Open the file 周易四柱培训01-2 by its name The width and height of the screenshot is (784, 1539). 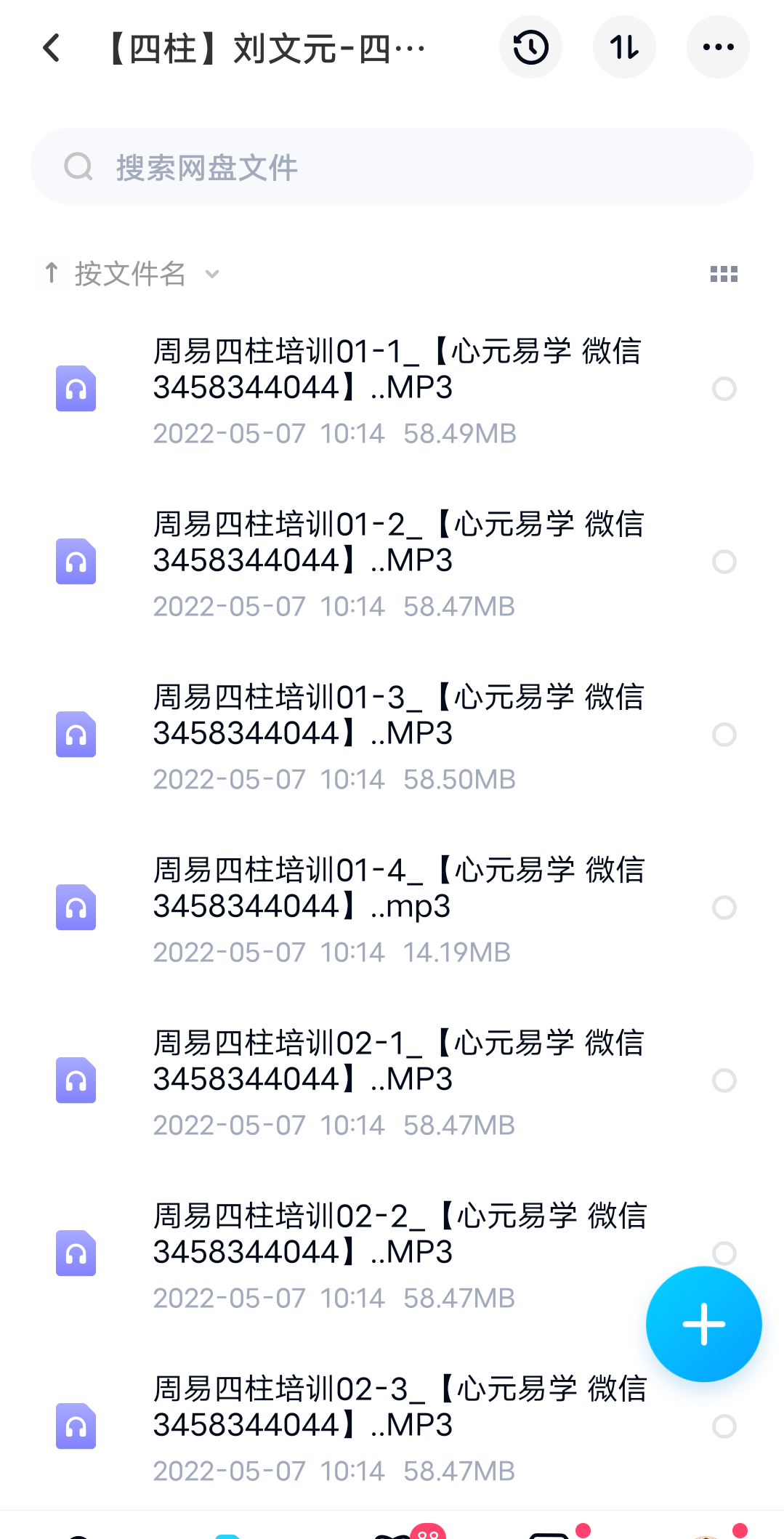(400, 541)
